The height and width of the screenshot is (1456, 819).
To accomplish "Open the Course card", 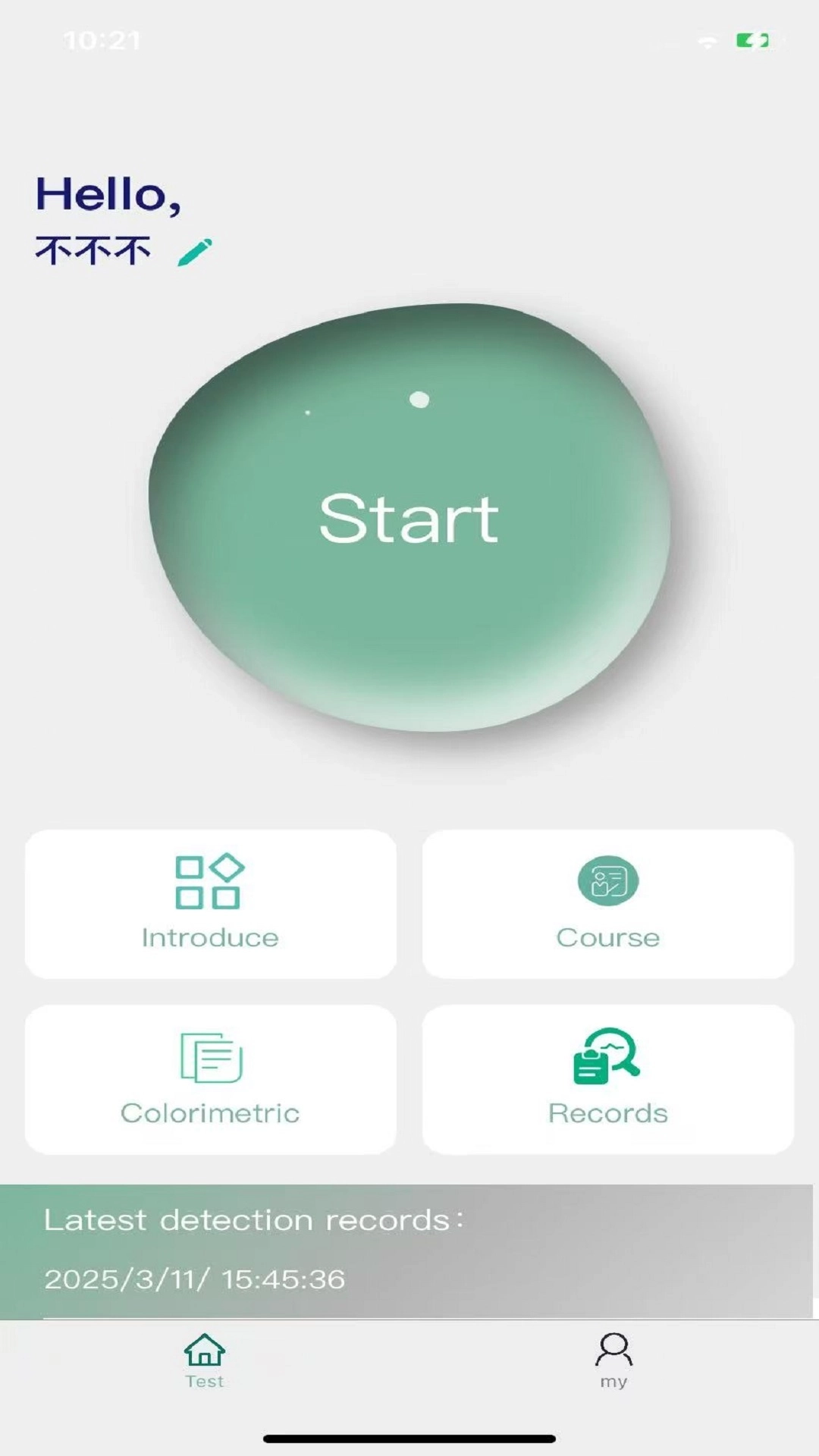I will [607, 904].
